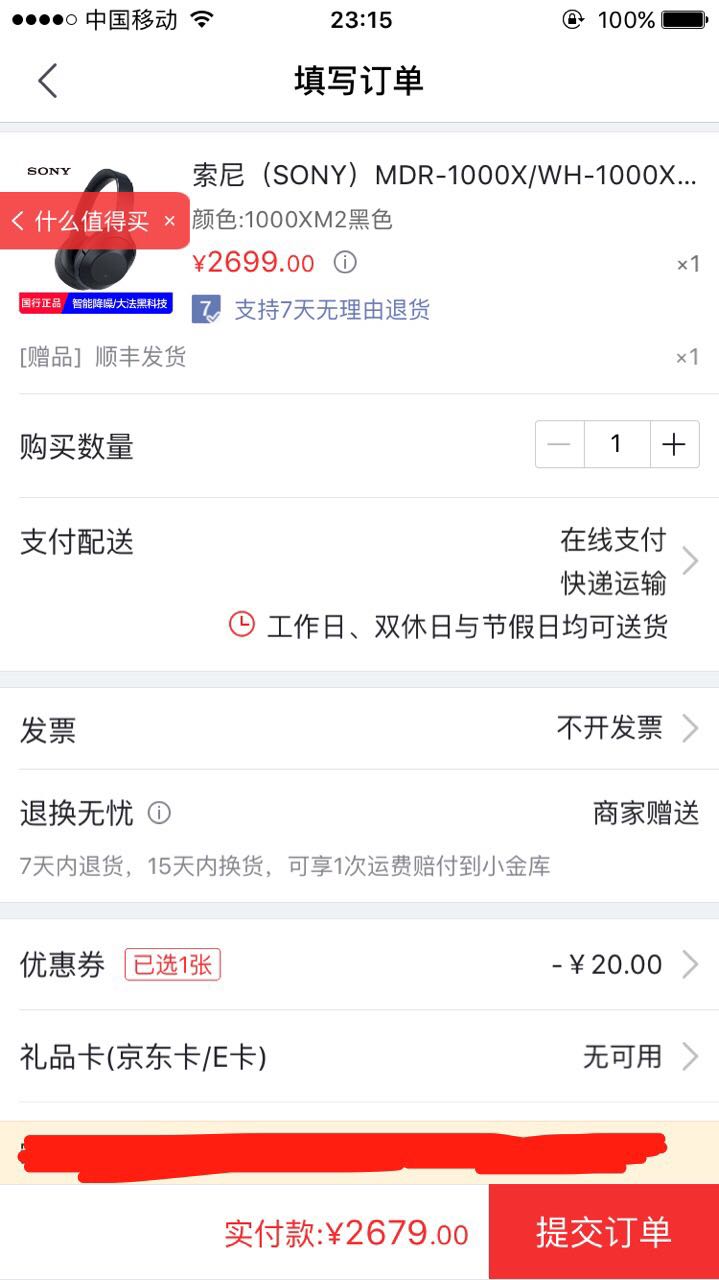Image resolution: width=719 pixels, height=1280 pixels.
Task: Submit order with 提交订单 button
Action: click(x=603, y=1232)
